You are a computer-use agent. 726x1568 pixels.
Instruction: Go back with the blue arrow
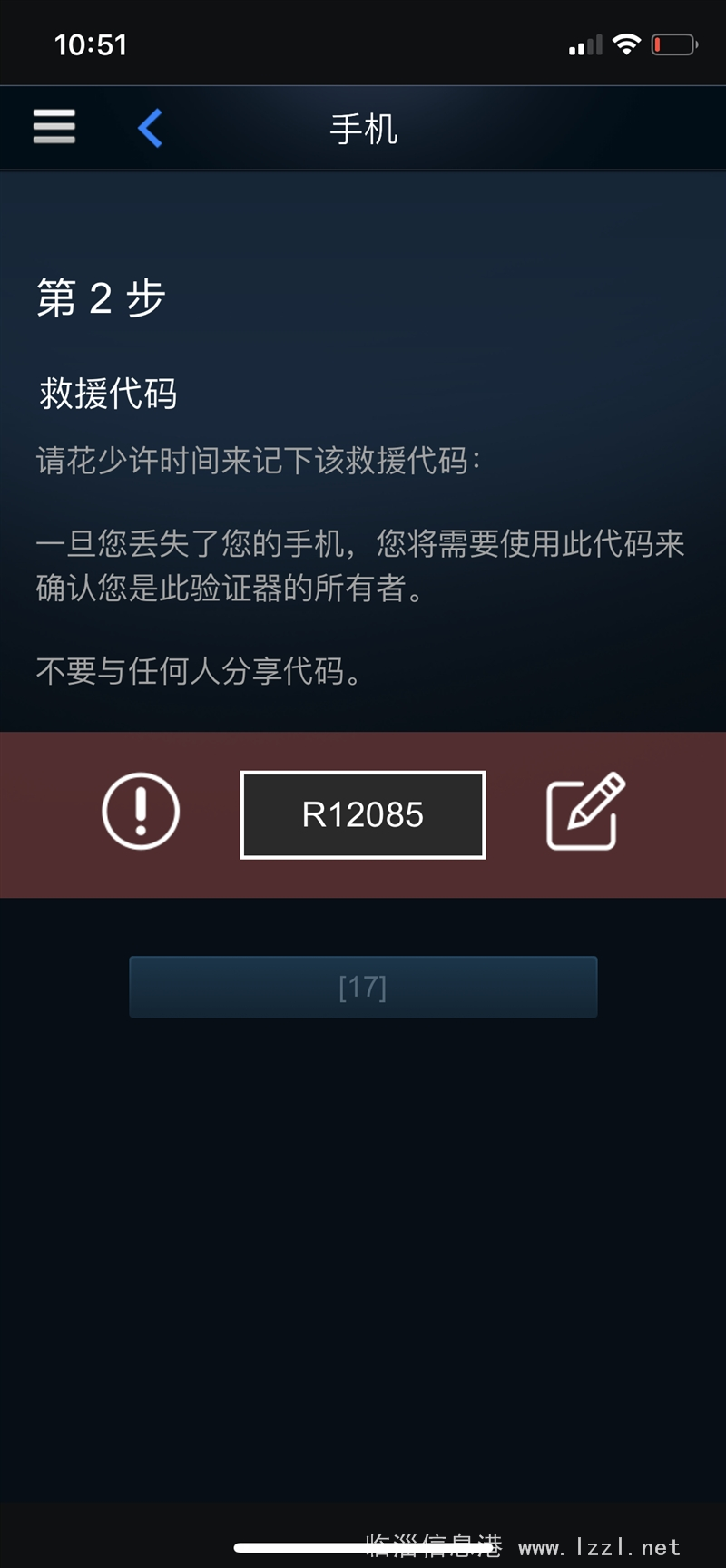click(x=151, y=128)
